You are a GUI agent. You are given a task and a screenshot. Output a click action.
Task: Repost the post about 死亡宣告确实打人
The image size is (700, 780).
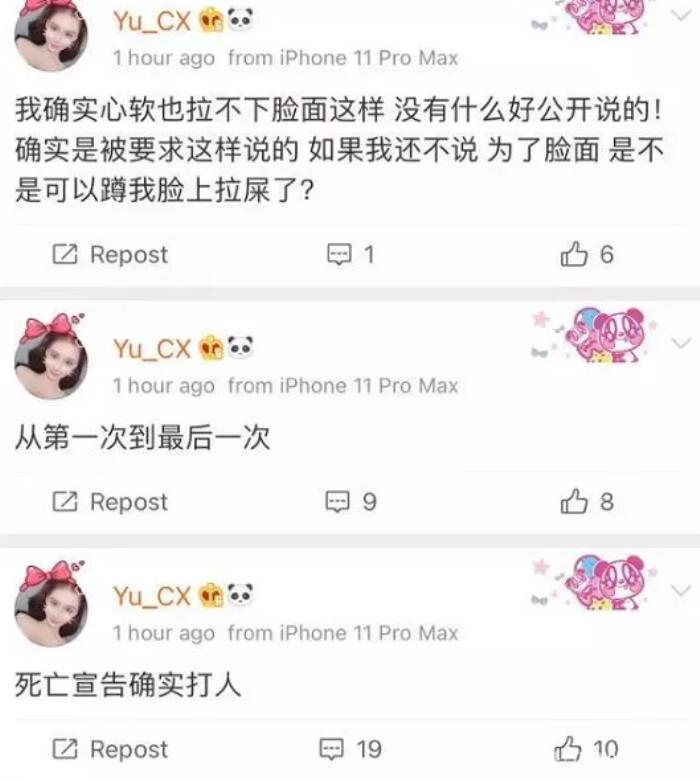110,749
